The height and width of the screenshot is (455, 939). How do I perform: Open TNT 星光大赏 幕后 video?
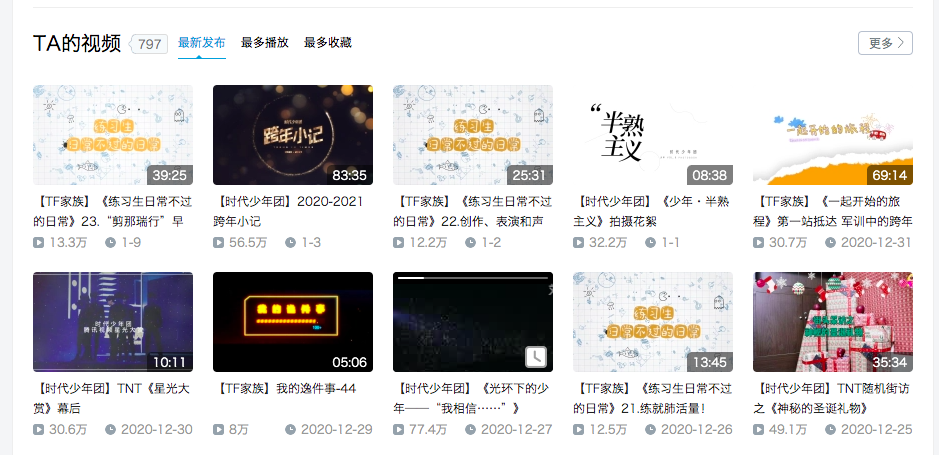pos(112,322)
